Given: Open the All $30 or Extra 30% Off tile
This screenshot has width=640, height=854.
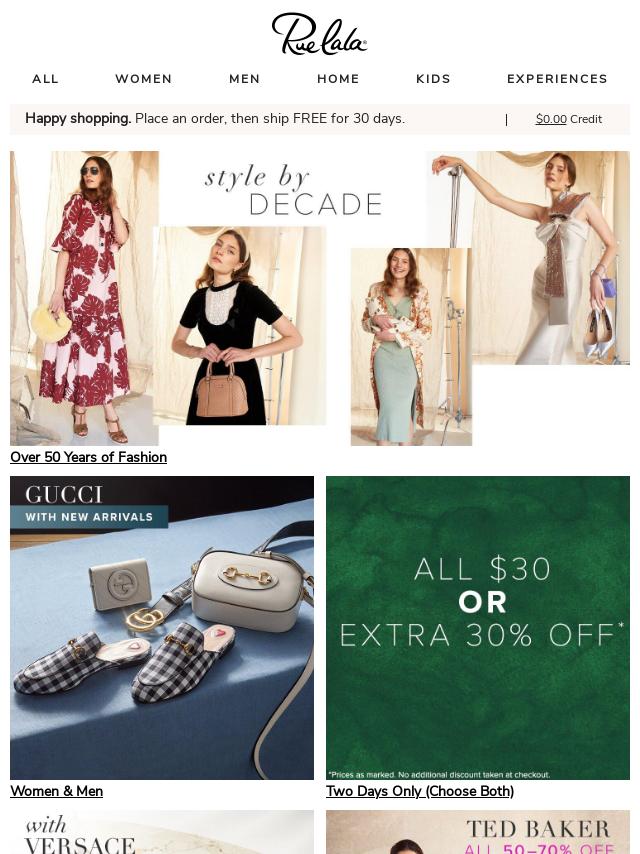Looking at the screenshot, I should coord(478,628).
